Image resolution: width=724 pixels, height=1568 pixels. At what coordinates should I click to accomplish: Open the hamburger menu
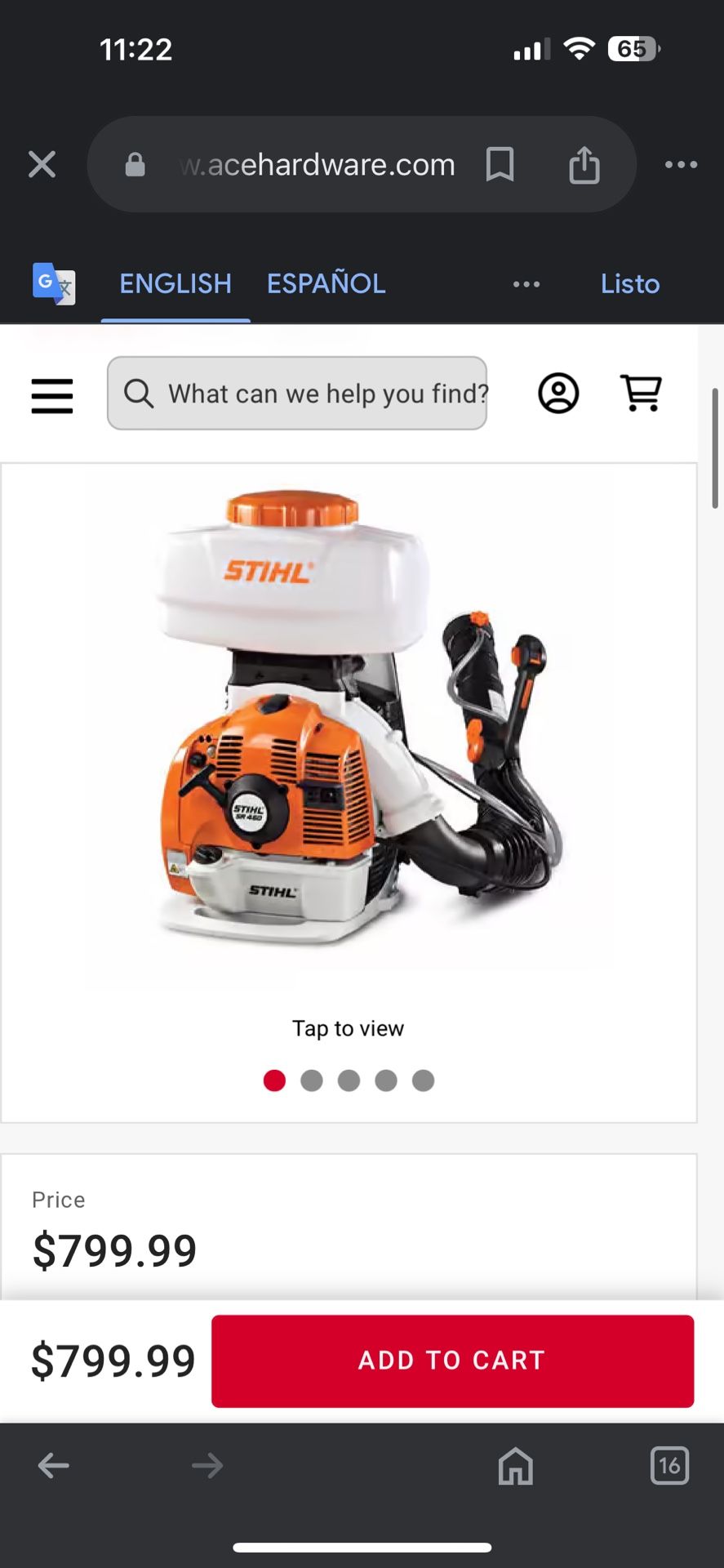pos(52,395)
